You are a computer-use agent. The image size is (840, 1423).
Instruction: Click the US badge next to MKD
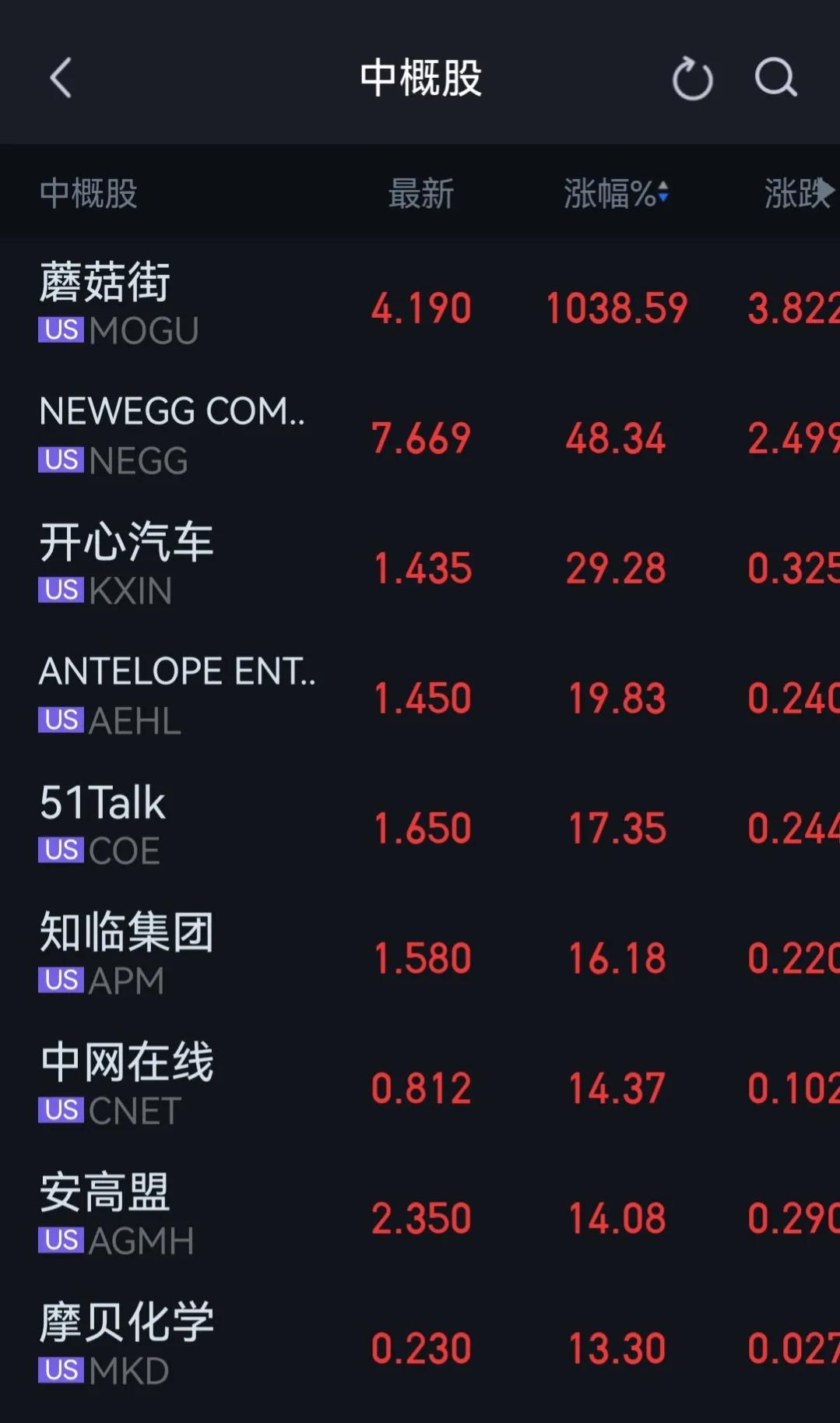59,1369
